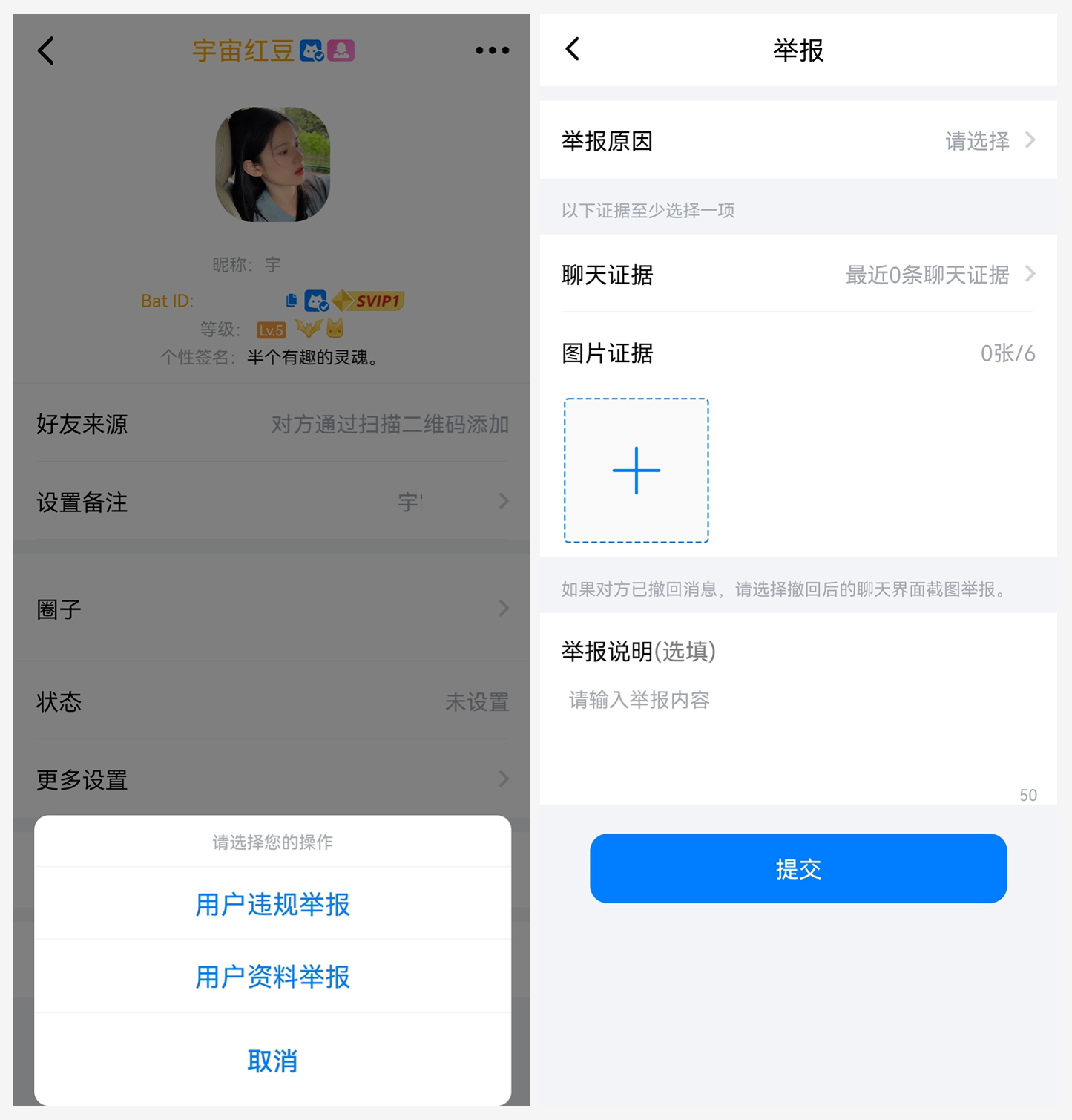
Task: Tap 取消 to dismiss the action sheet
Action: tap(272, 1061)
